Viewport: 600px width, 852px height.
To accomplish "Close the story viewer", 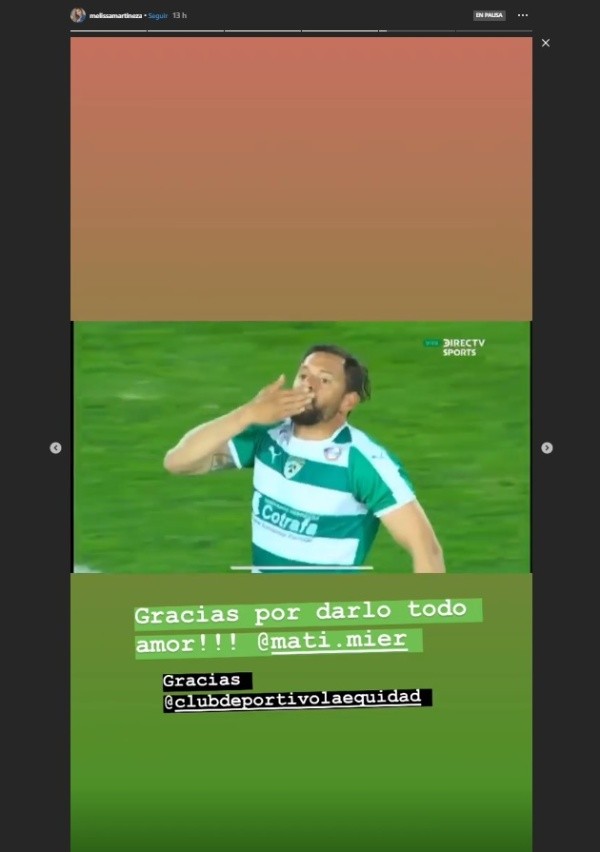I will 545,43.
